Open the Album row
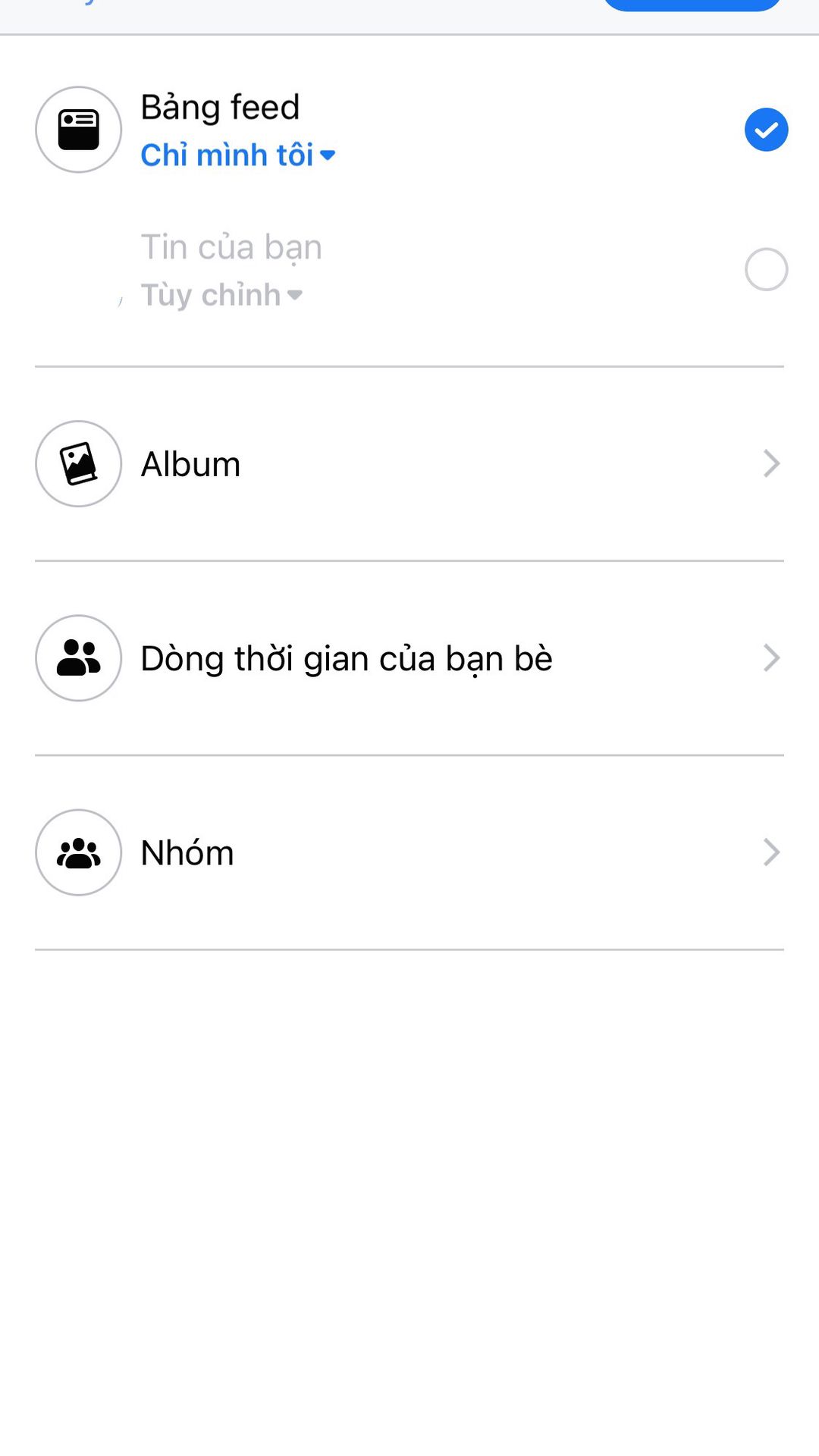Screen dimensions: 819x1456 coord(409,464)
